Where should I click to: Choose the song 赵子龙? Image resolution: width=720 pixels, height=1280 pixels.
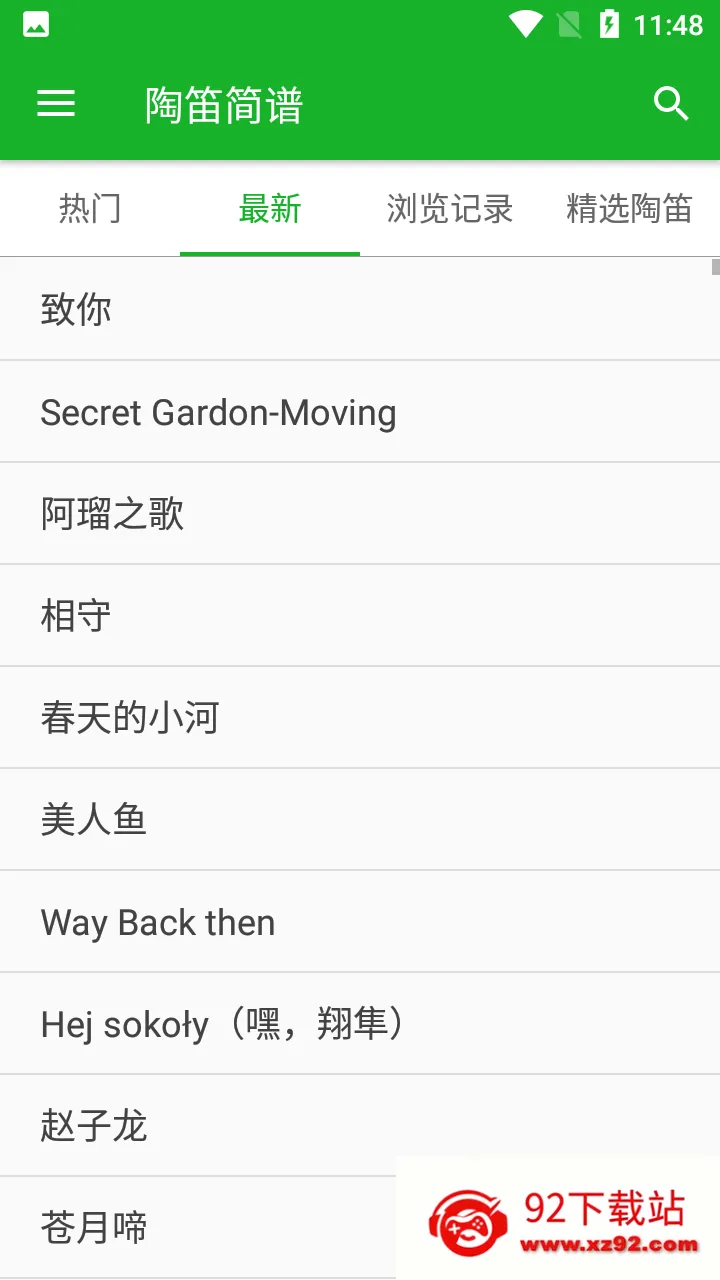tap(360, 1126)
